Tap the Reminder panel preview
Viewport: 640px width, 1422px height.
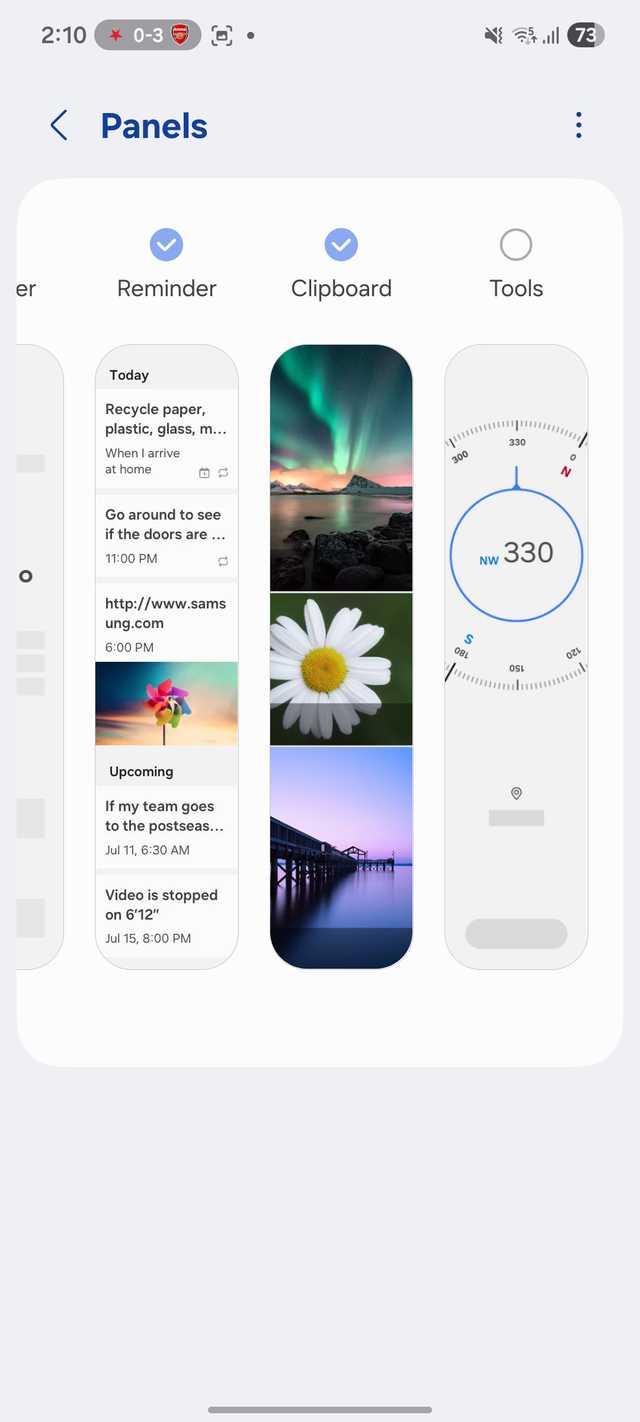pos(167,656)
